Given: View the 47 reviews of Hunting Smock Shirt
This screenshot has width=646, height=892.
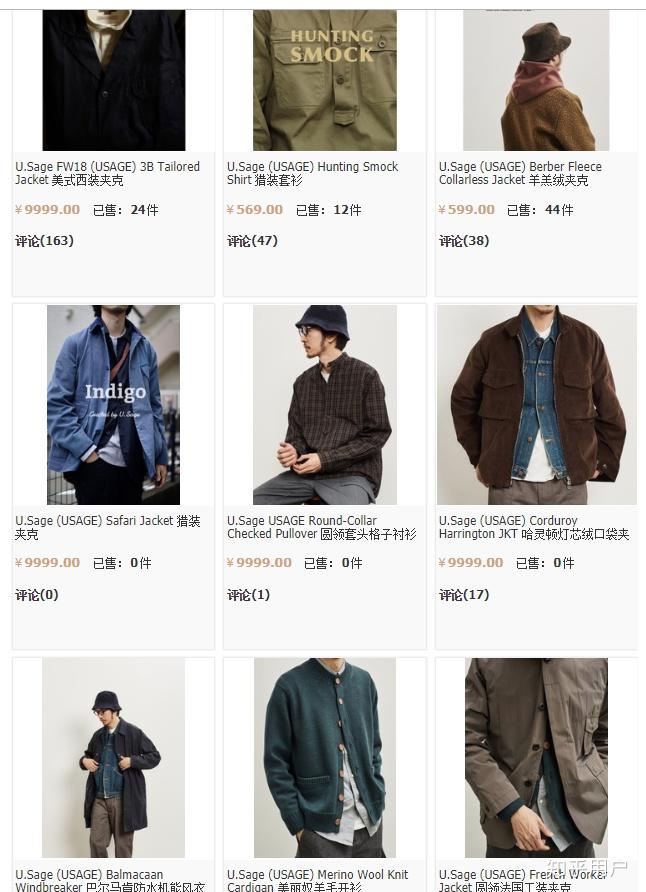Looking at the screenshot, I should point(252,241).
